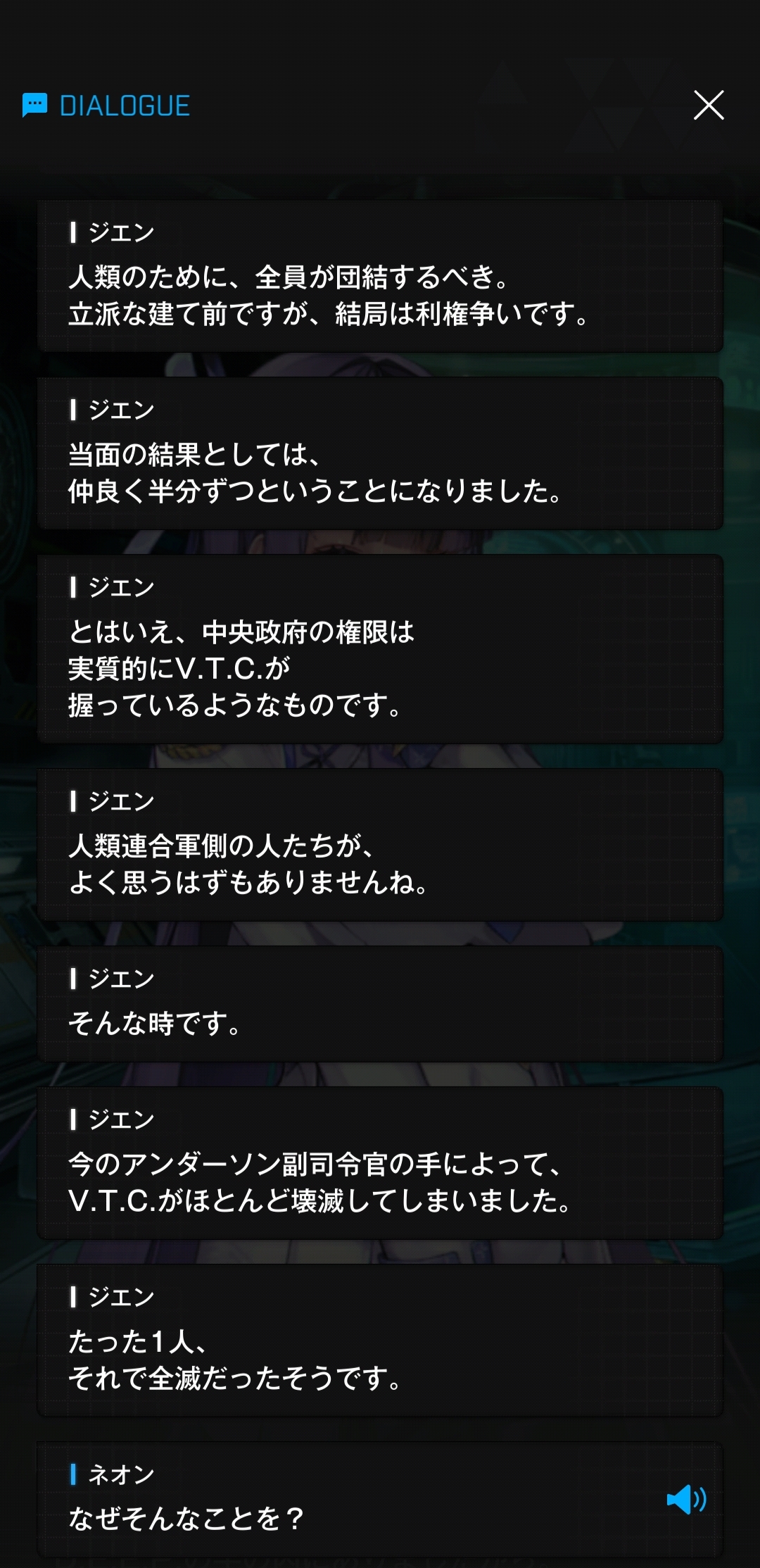Screen dimensions: 760x1568
Task: Play voice for ネオン's line
Action: pyautogui.click(x=686, y=1499)
